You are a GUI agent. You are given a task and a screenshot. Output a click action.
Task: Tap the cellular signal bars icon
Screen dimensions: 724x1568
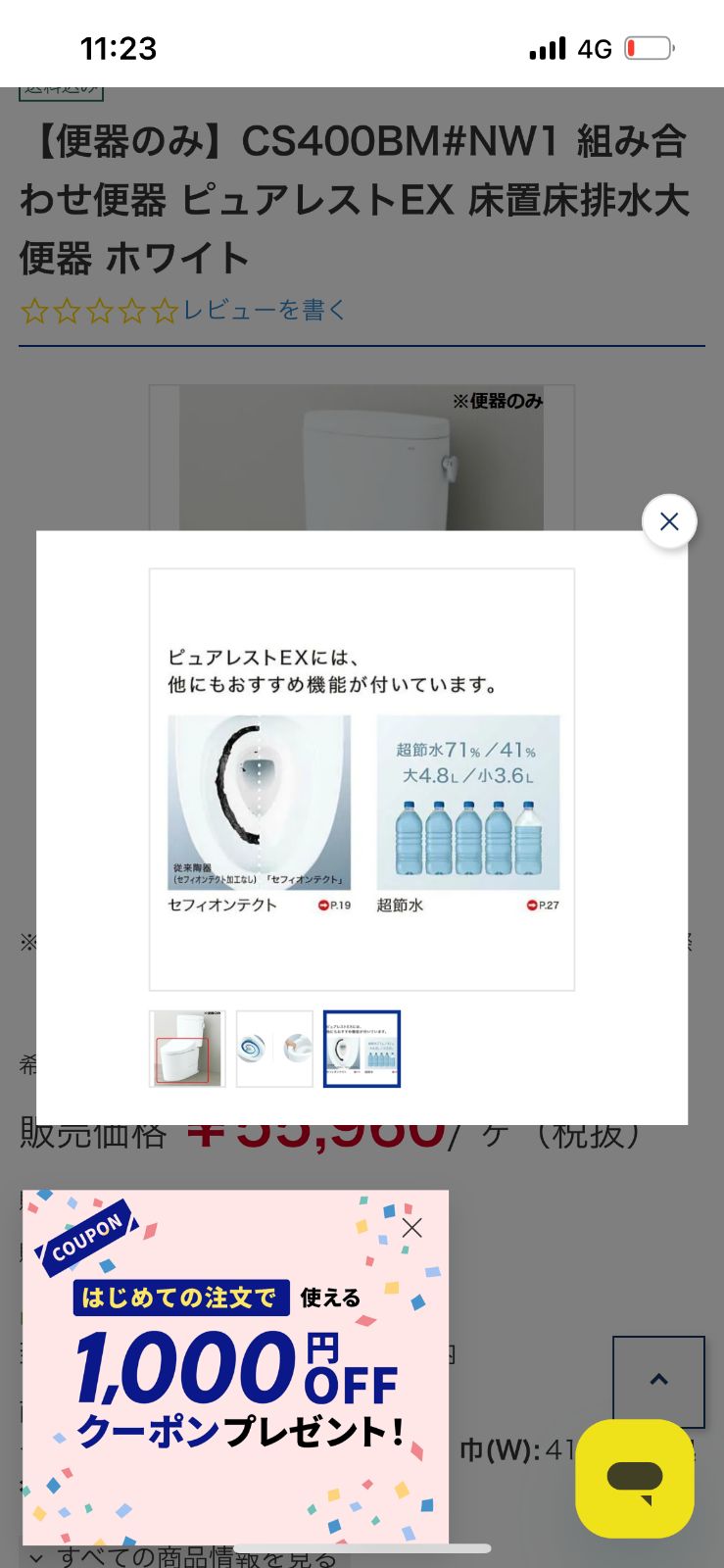pyautogui.click(x=546, y=47)
